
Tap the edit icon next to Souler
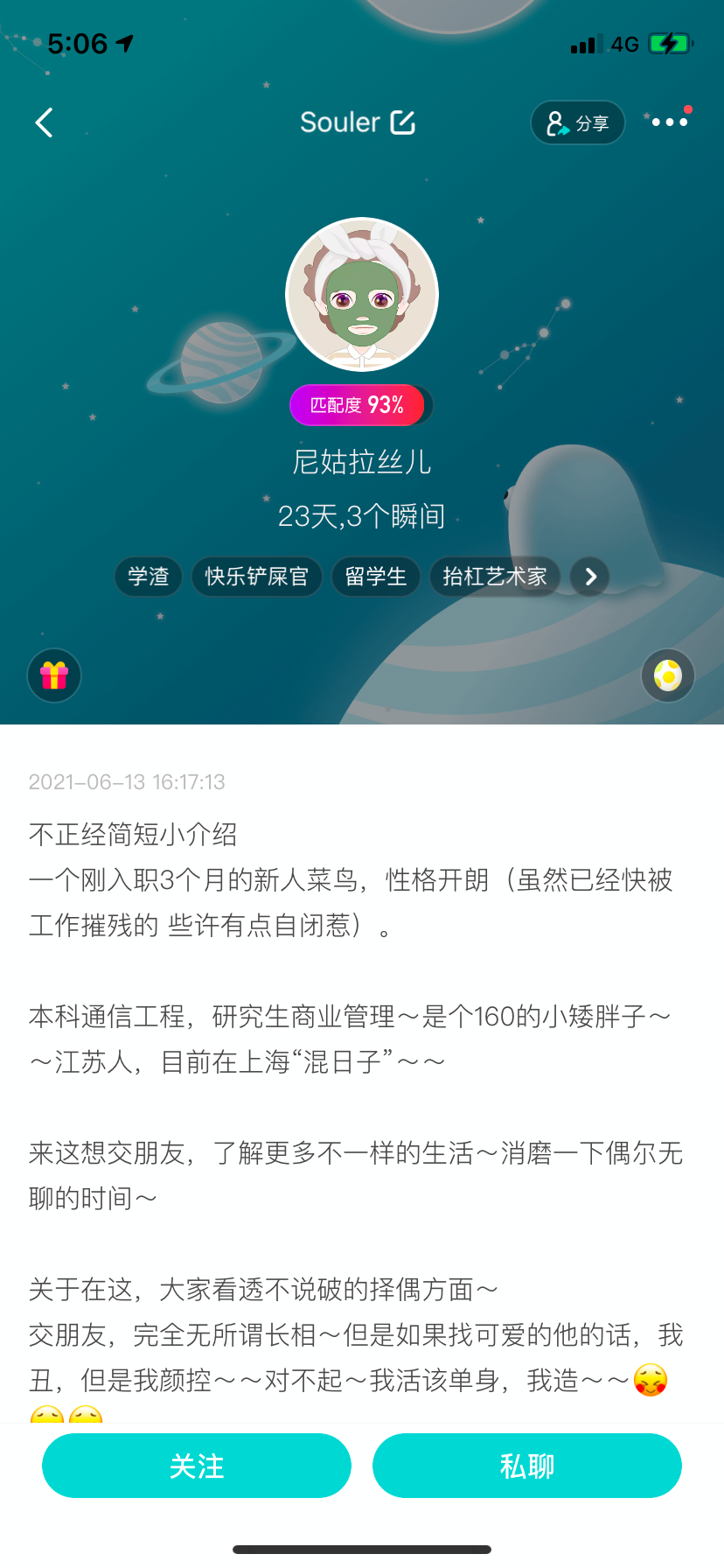pos(403,122)
